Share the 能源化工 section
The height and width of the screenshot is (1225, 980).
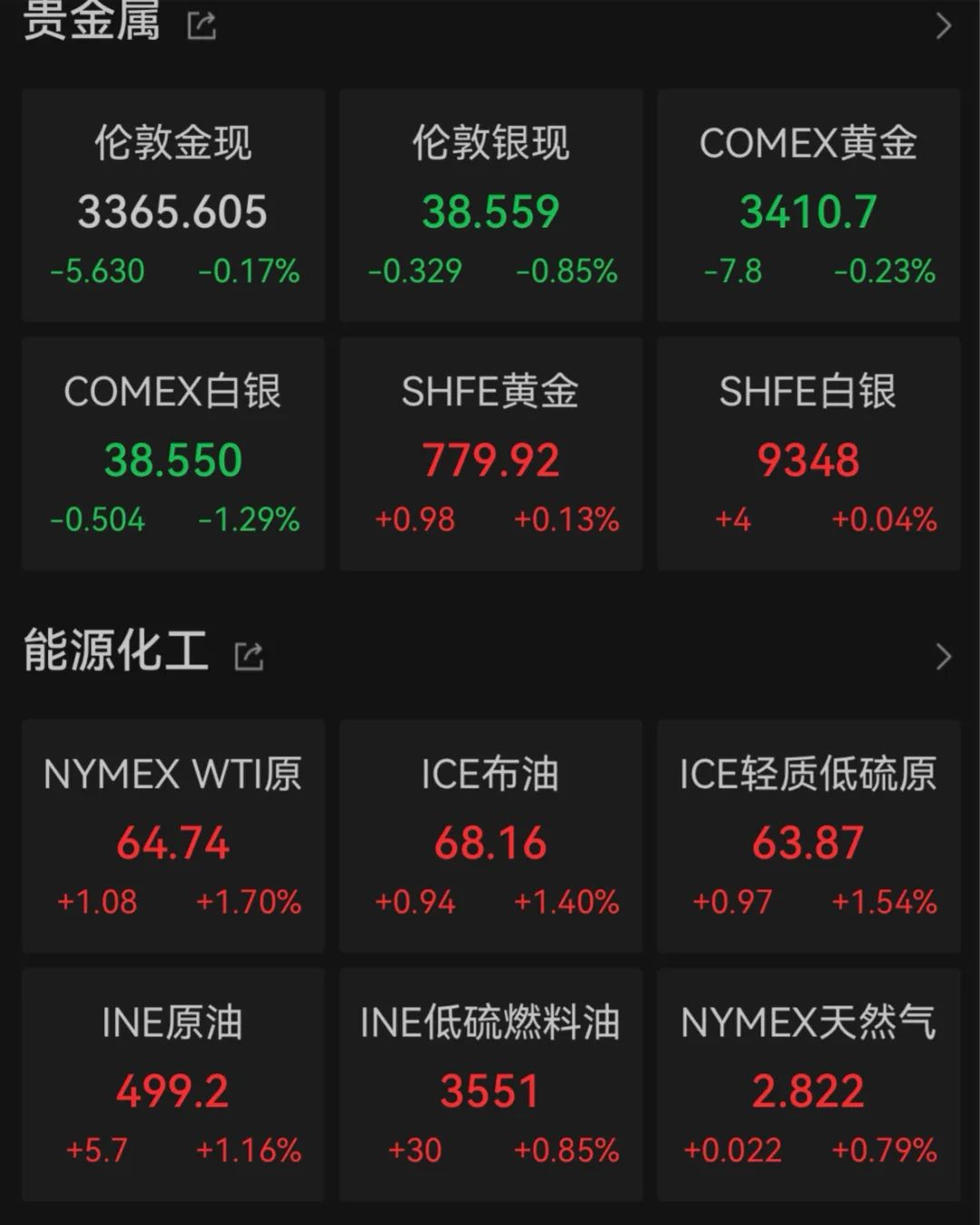coord(249,655)
